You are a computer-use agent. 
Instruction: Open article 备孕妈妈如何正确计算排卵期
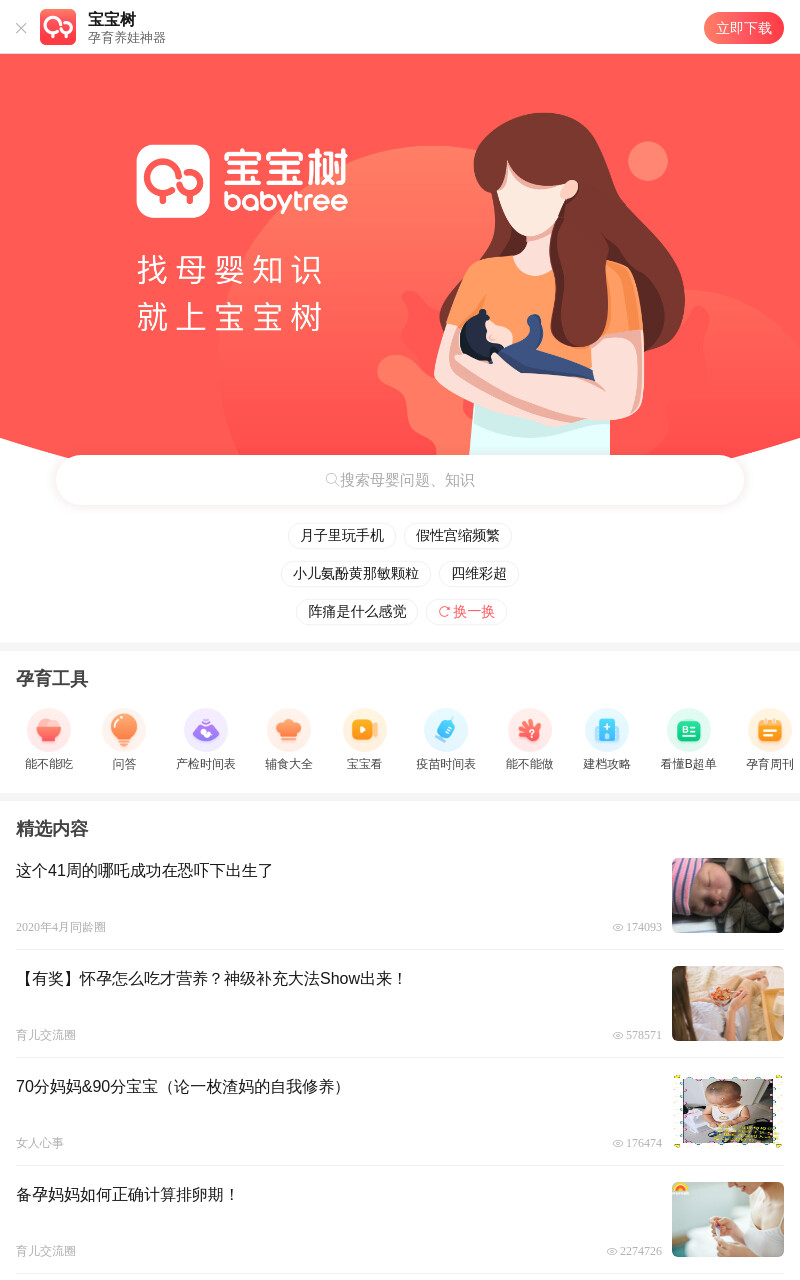[x=400, y=1220]
